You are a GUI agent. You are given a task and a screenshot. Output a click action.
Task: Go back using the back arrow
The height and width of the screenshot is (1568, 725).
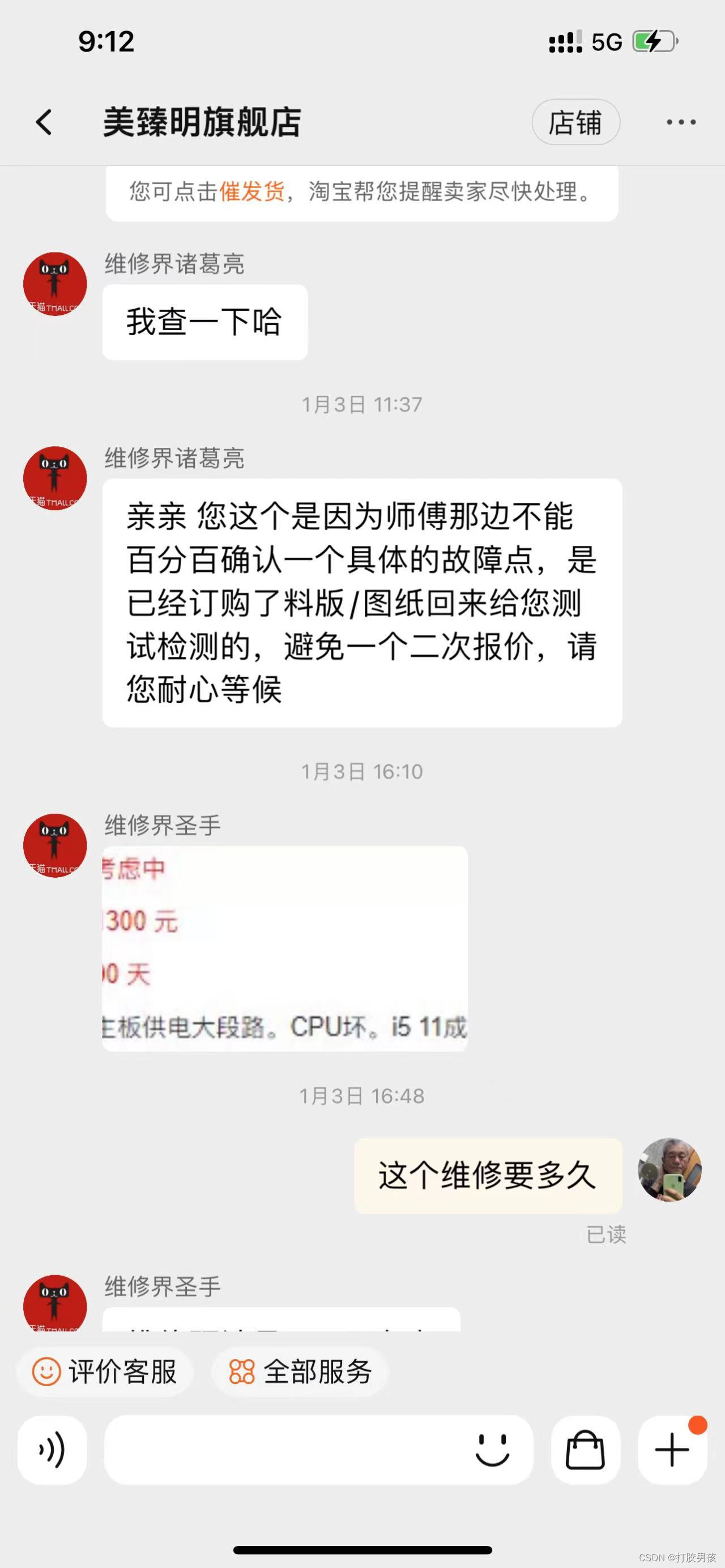click(x=44, y=122)
